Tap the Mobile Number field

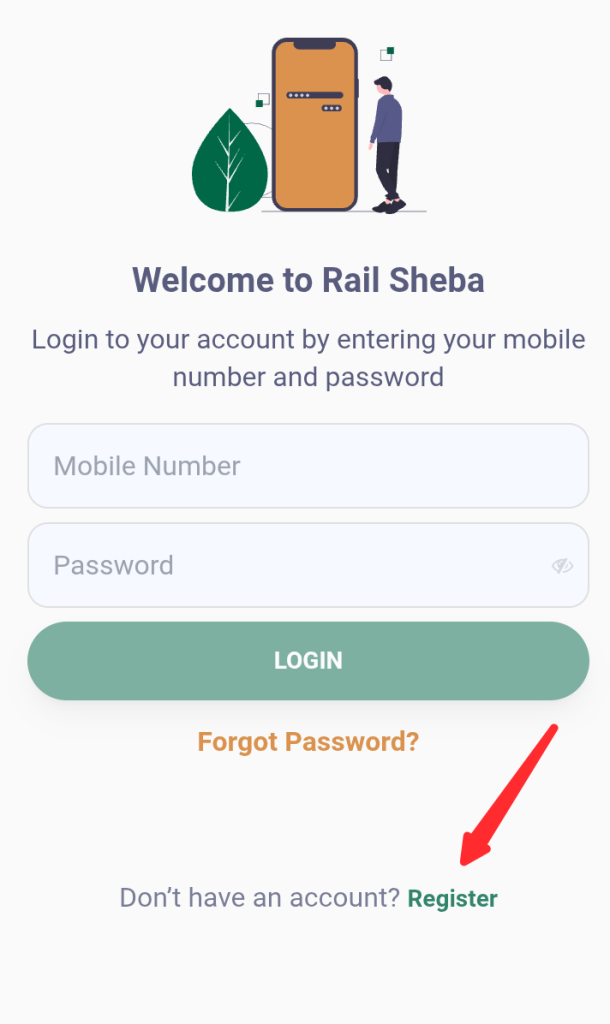(x=307, y=466)
